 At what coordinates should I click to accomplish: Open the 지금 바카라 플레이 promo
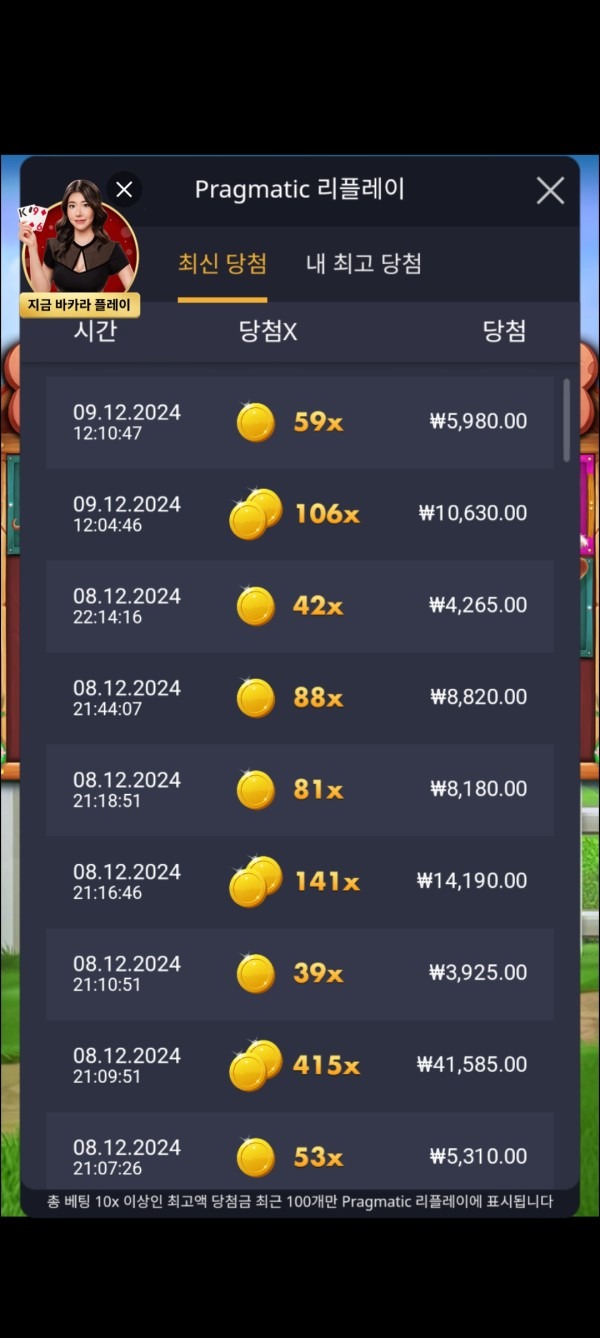tap(80, 305)
